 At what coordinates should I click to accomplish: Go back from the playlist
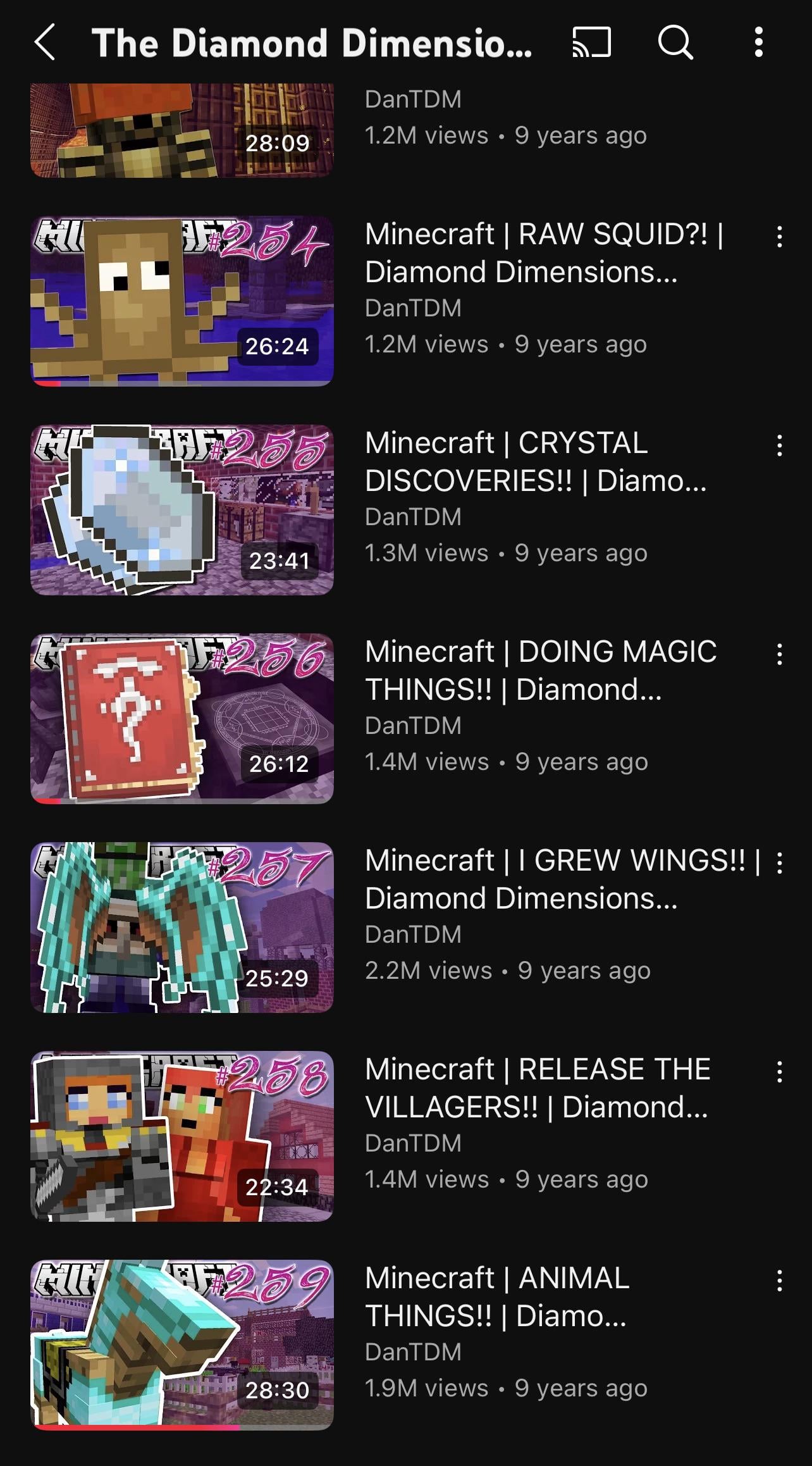45,42
